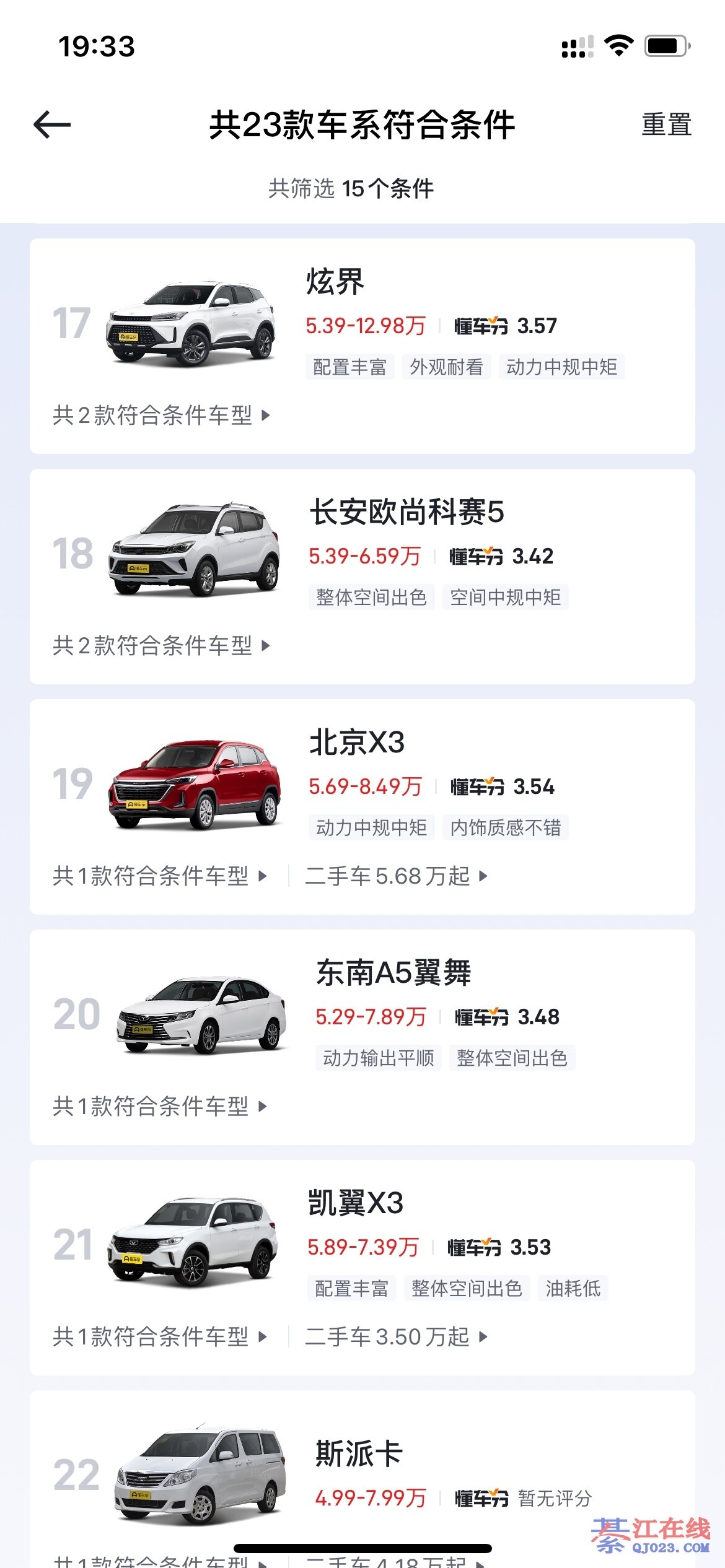Go back using the arrow icon
Viewport: 725px width, 1568px height.
[x=52, y=124]
